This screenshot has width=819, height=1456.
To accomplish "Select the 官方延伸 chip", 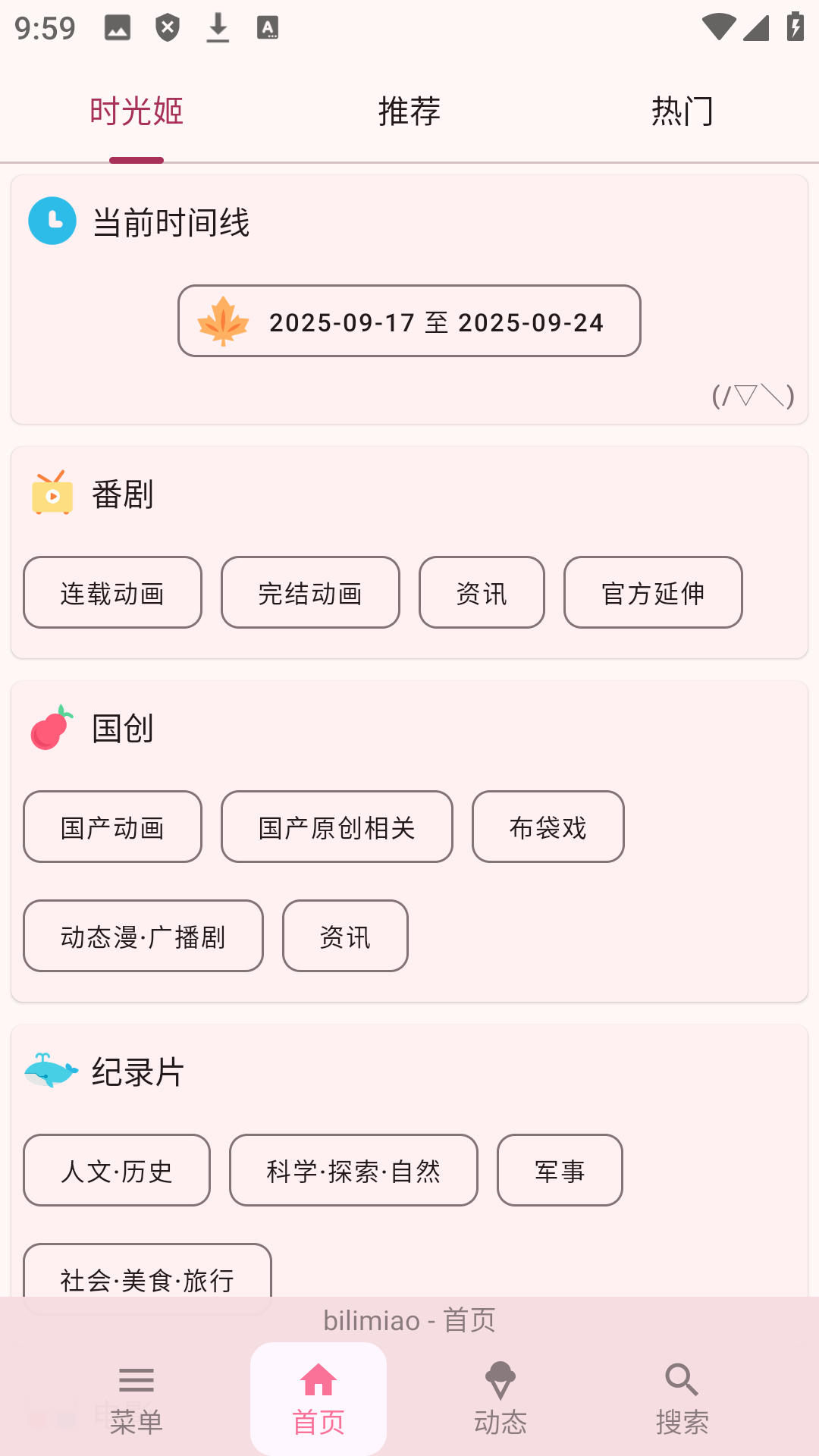I will (653, 592).
